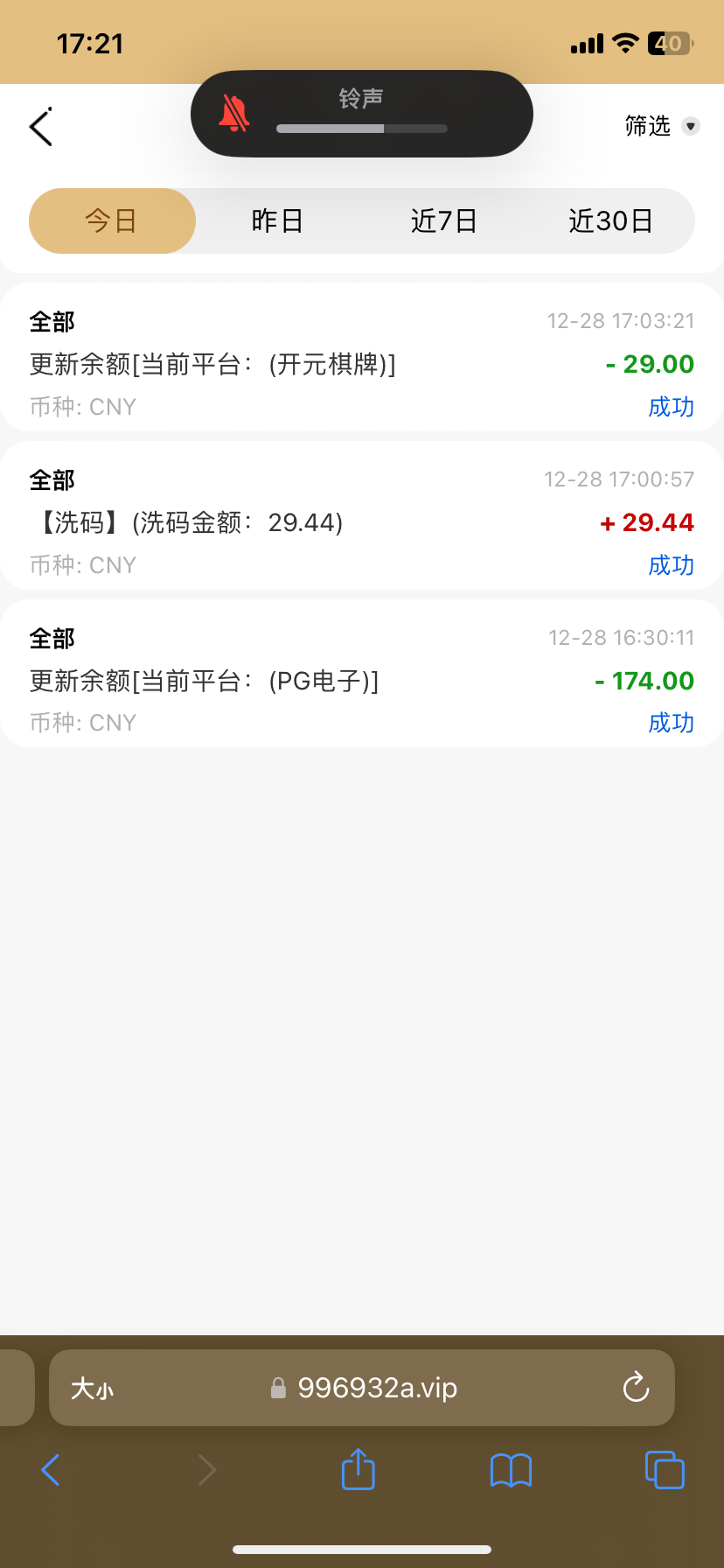
Task: Open Safari bookmarks
Action: click(512, 1470)
